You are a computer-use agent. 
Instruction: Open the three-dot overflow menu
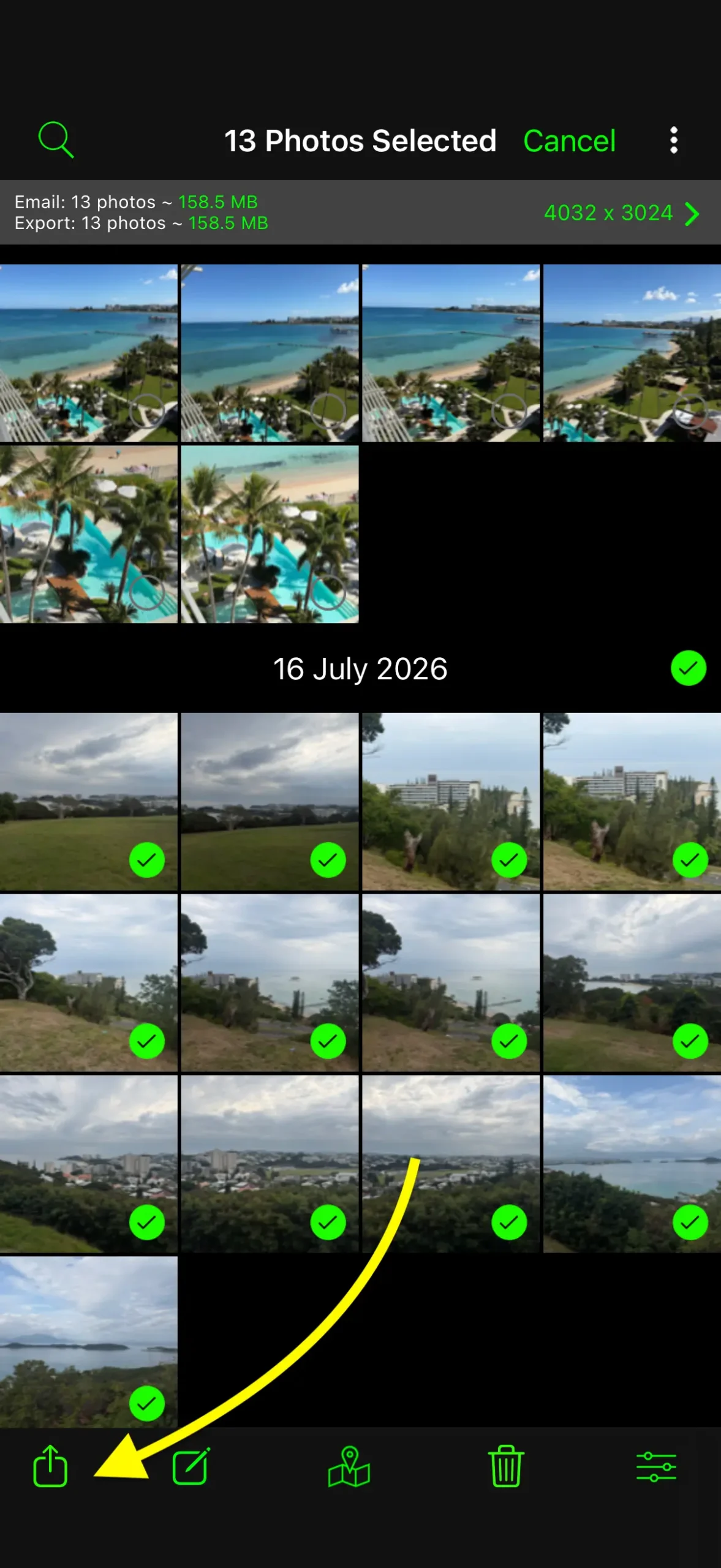tap(674, 140)
